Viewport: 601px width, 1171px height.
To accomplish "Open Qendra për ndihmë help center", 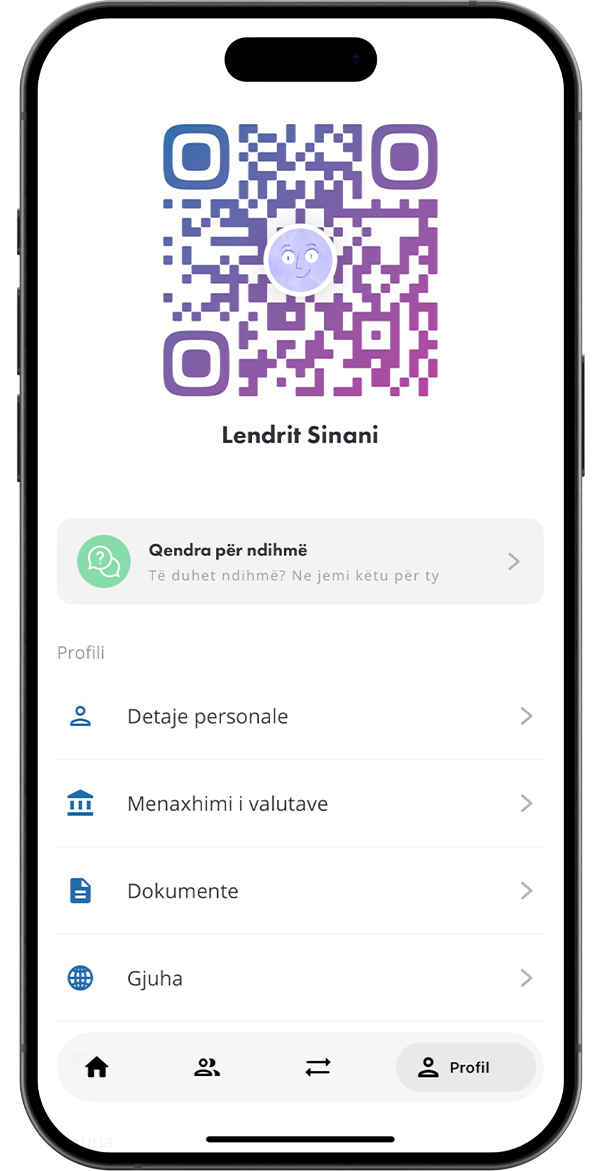I will tap(300, 561).
